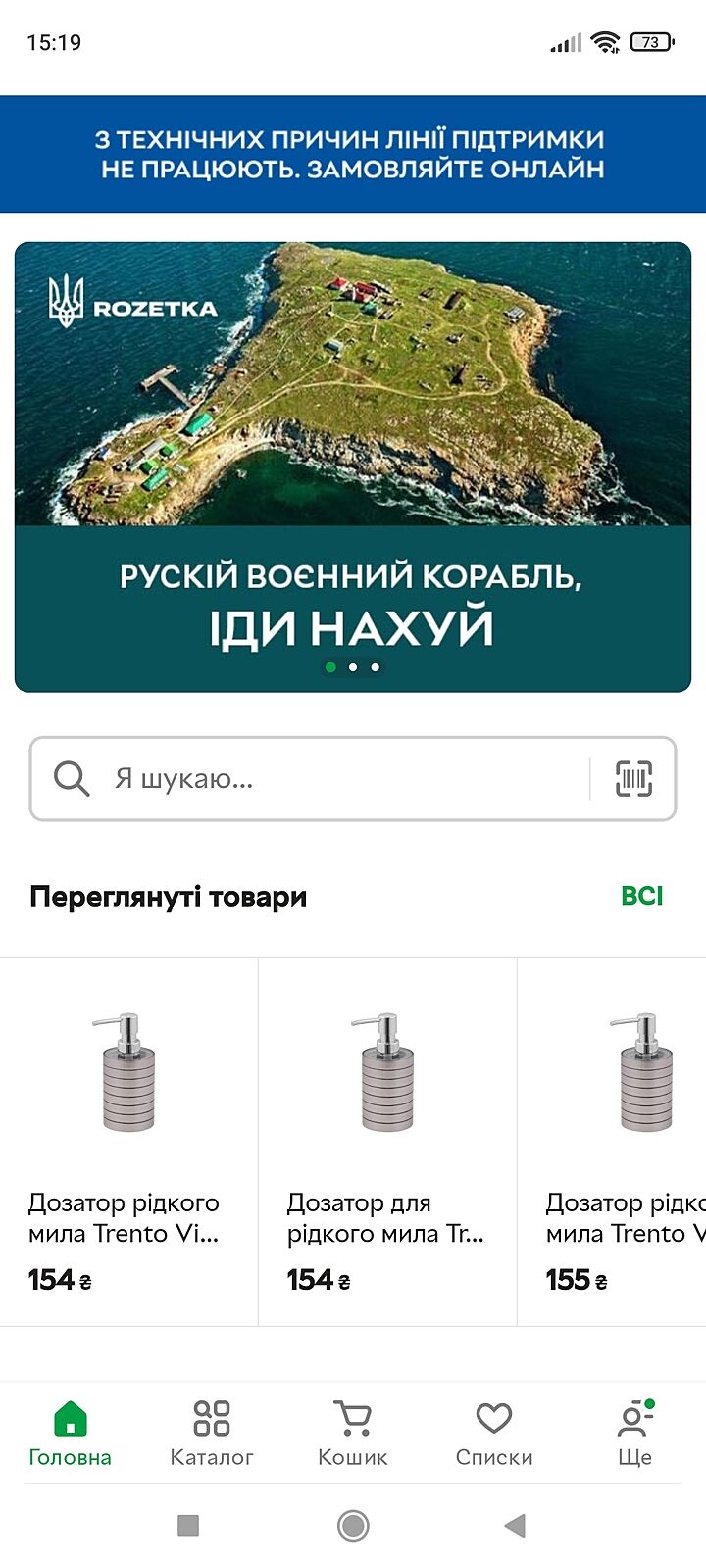Go to the Головна tab
The height and width of the screenshot is (1568, 706).
point(71,1433)
